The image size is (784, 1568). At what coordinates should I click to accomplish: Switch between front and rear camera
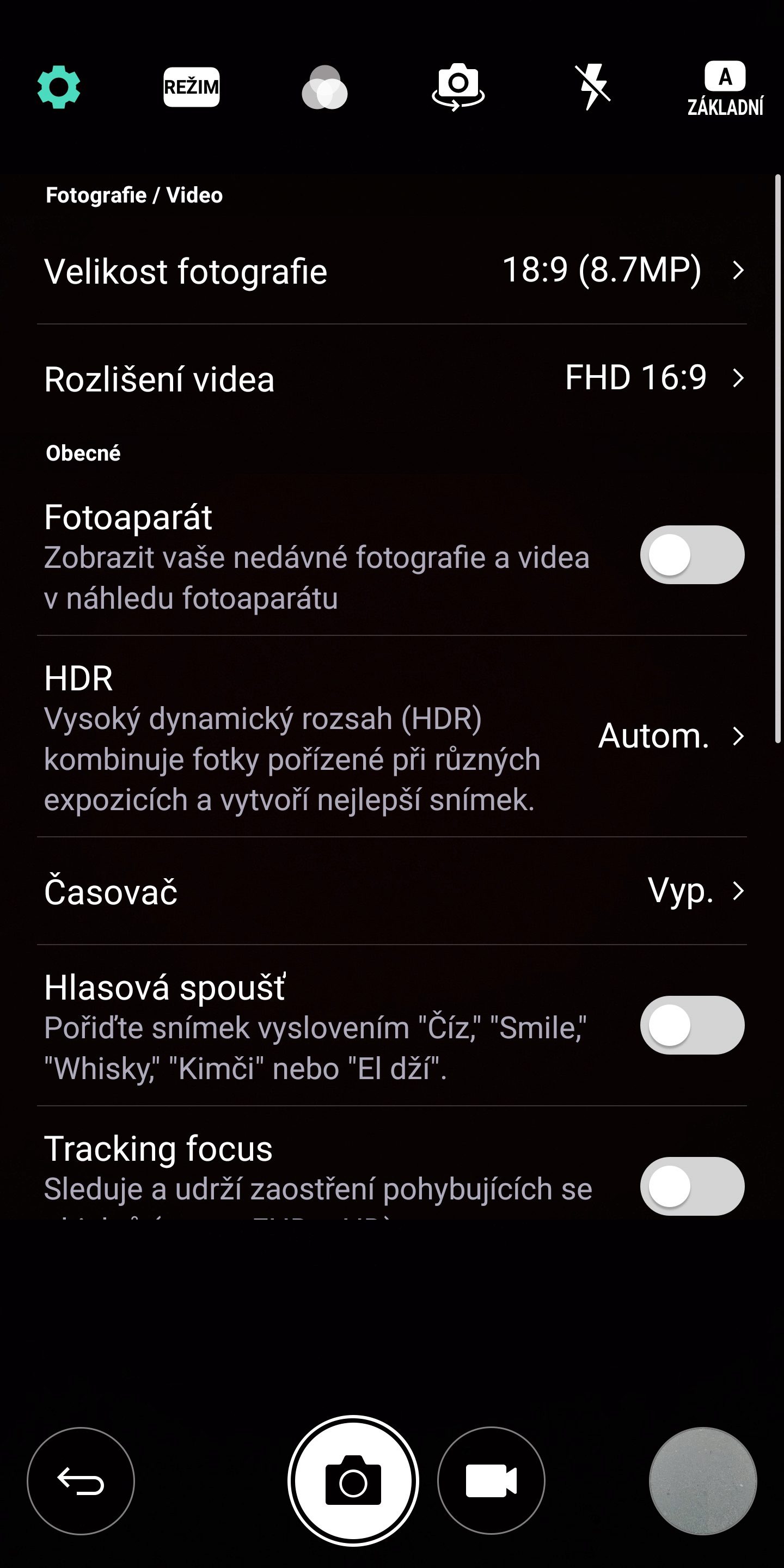pos(458,87)
